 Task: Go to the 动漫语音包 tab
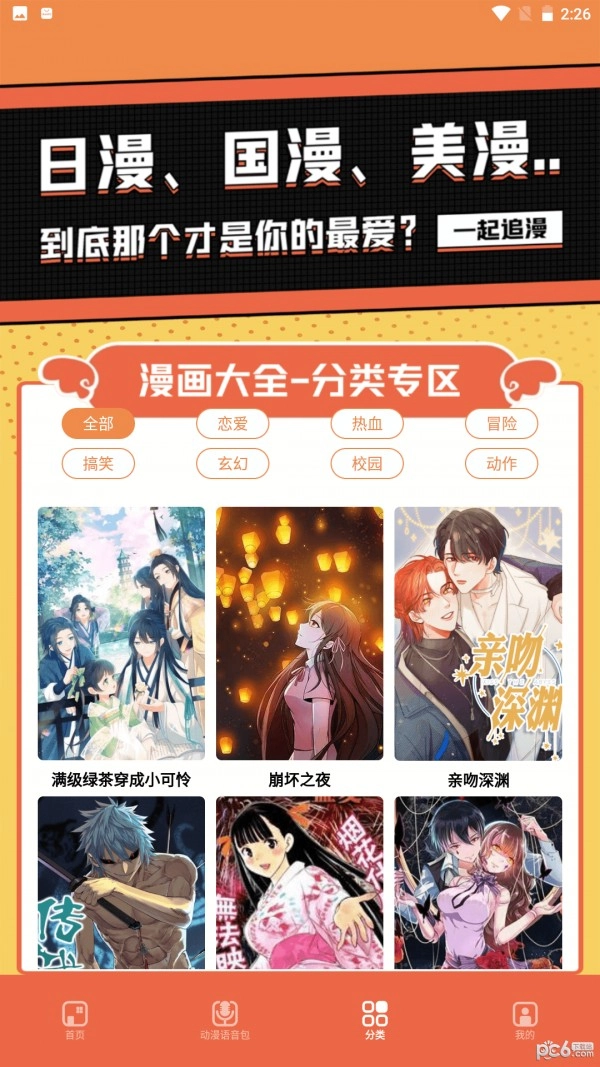pos(225,1020)
